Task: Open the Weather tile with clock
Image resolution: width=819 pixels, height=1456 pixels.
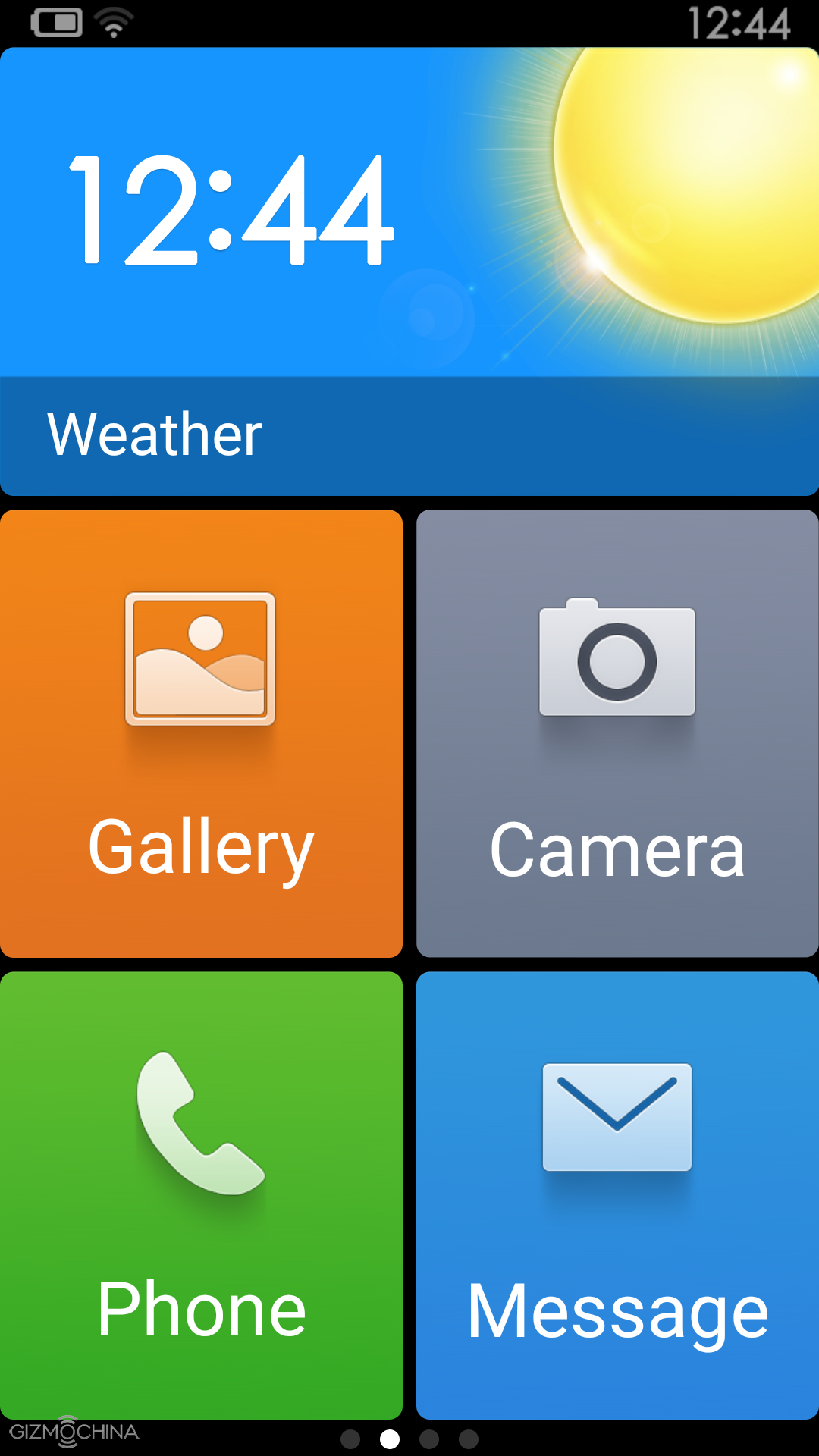Action: [x=409, y=271]
